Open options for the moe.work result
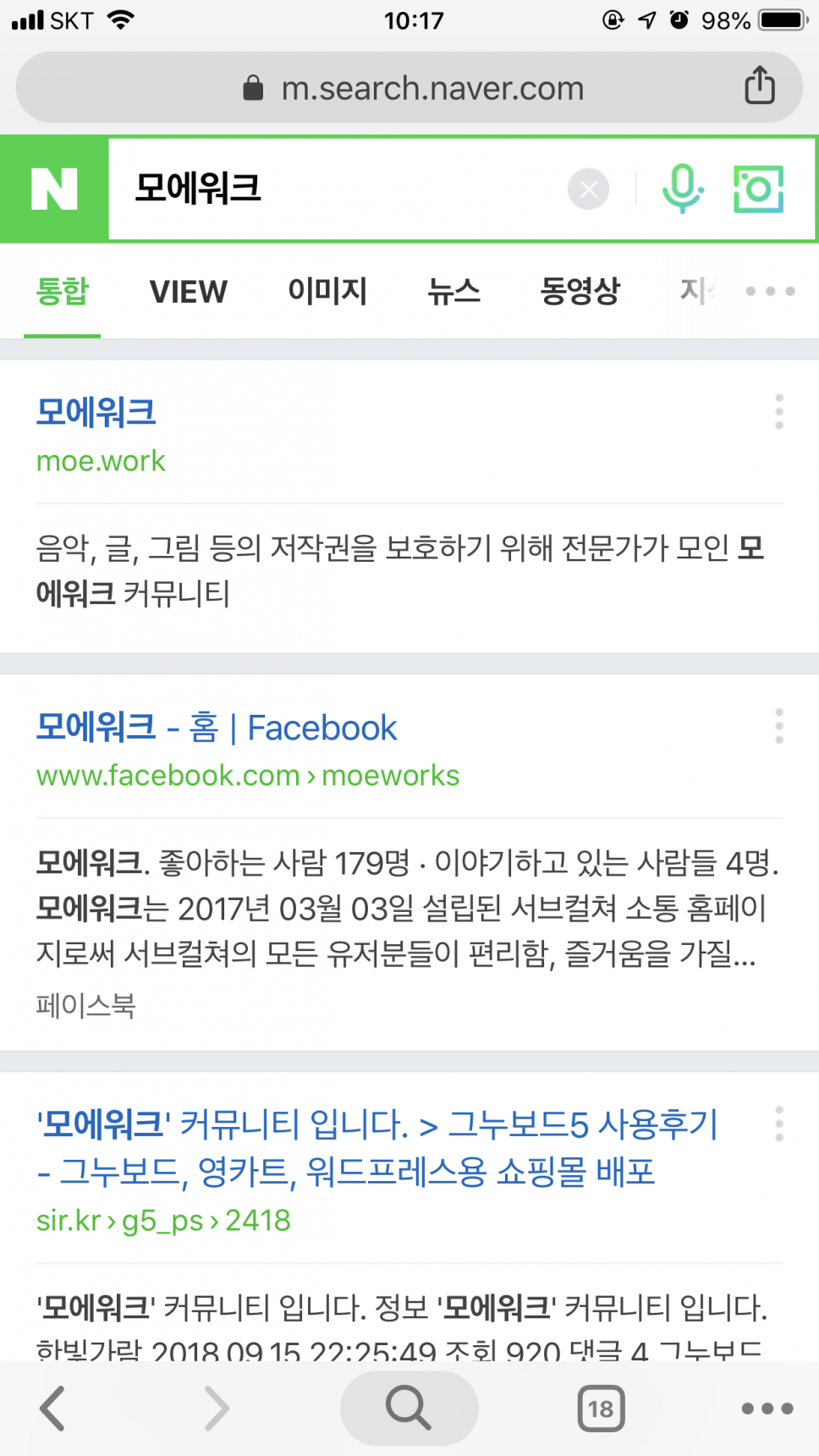The width and height of the screenshot is (819, 1456). 779,411
